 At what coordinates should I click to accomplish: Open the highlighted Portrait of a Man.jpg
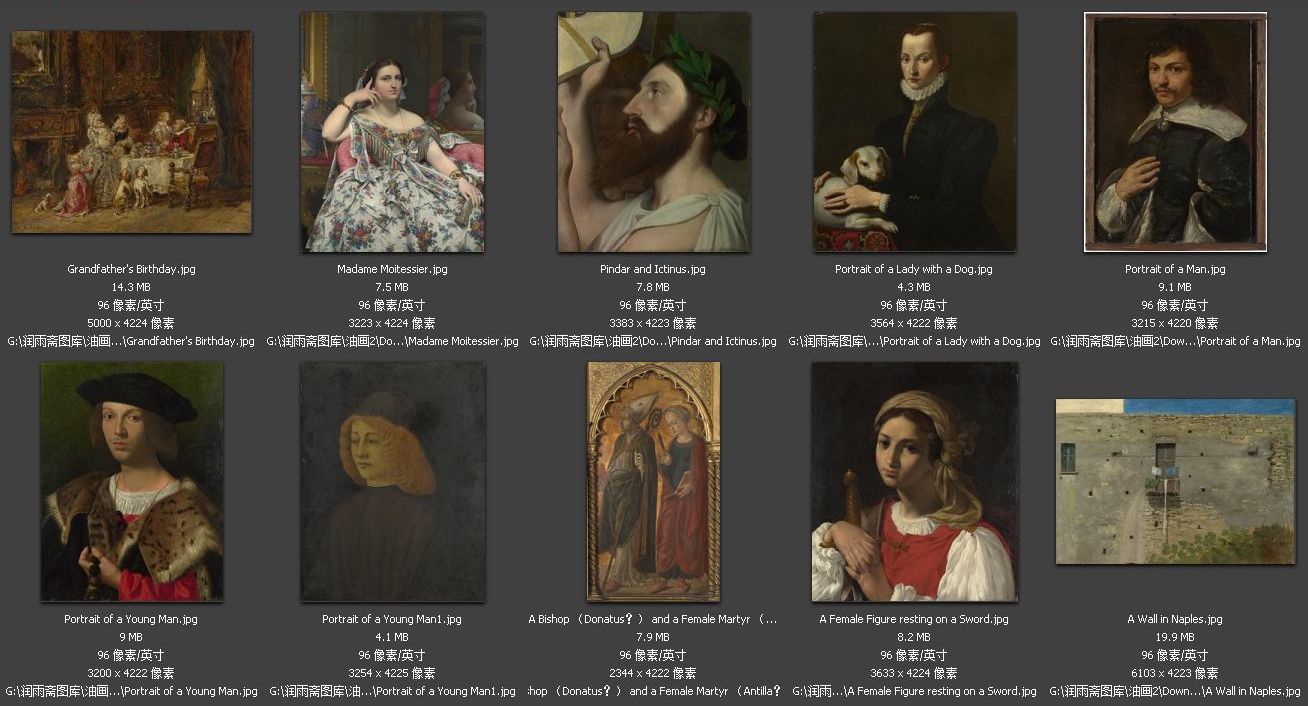pyautogui.click(x=1175, y=132)
